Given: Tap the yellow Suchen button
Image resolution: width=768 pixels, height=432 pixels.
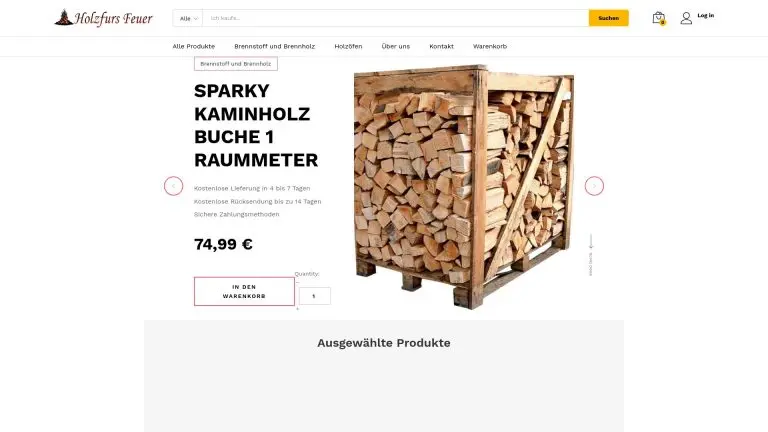Looking at the screenshot, I should click(x=608, y=18).
